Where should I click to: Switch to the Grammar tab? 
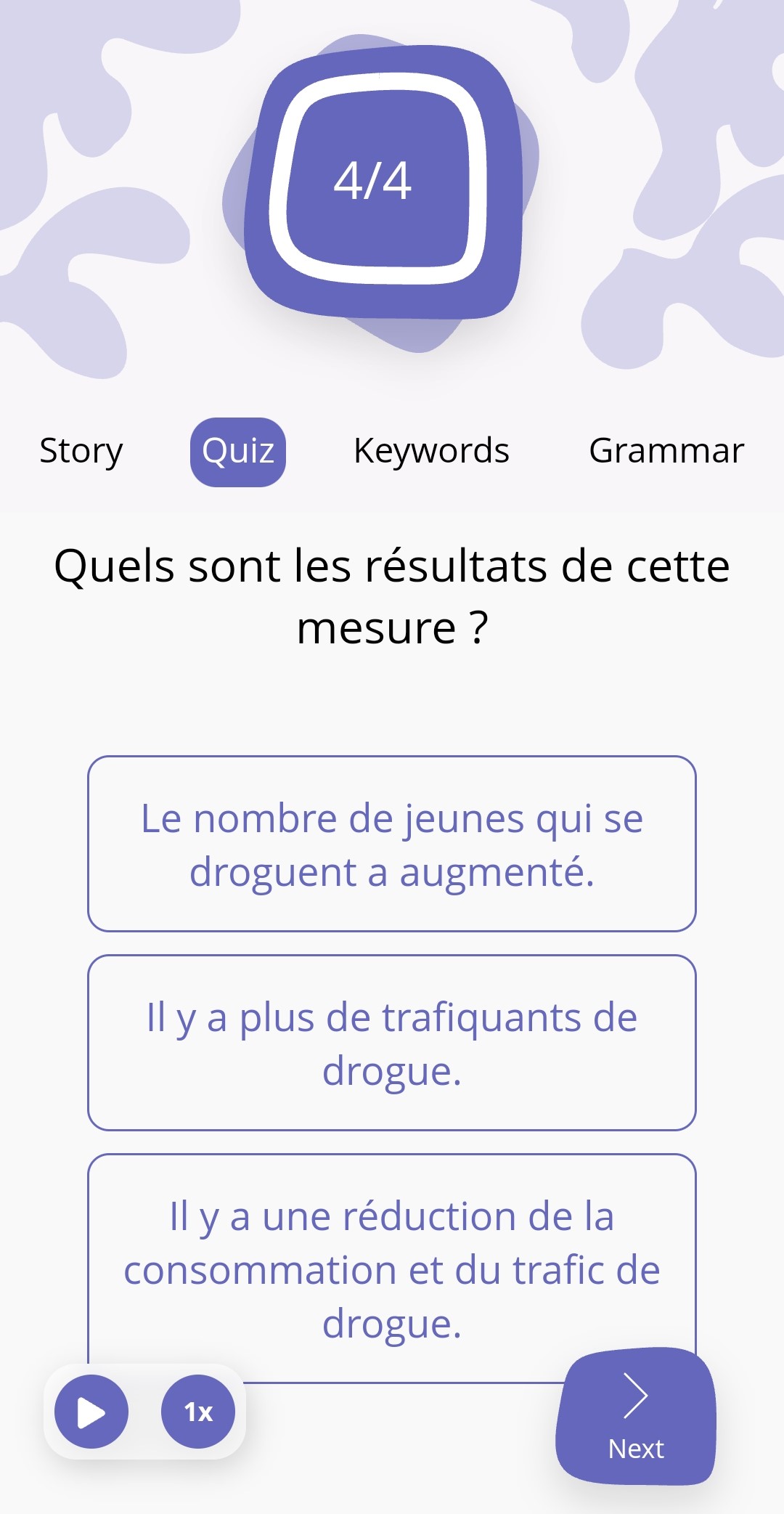(666, 451)
